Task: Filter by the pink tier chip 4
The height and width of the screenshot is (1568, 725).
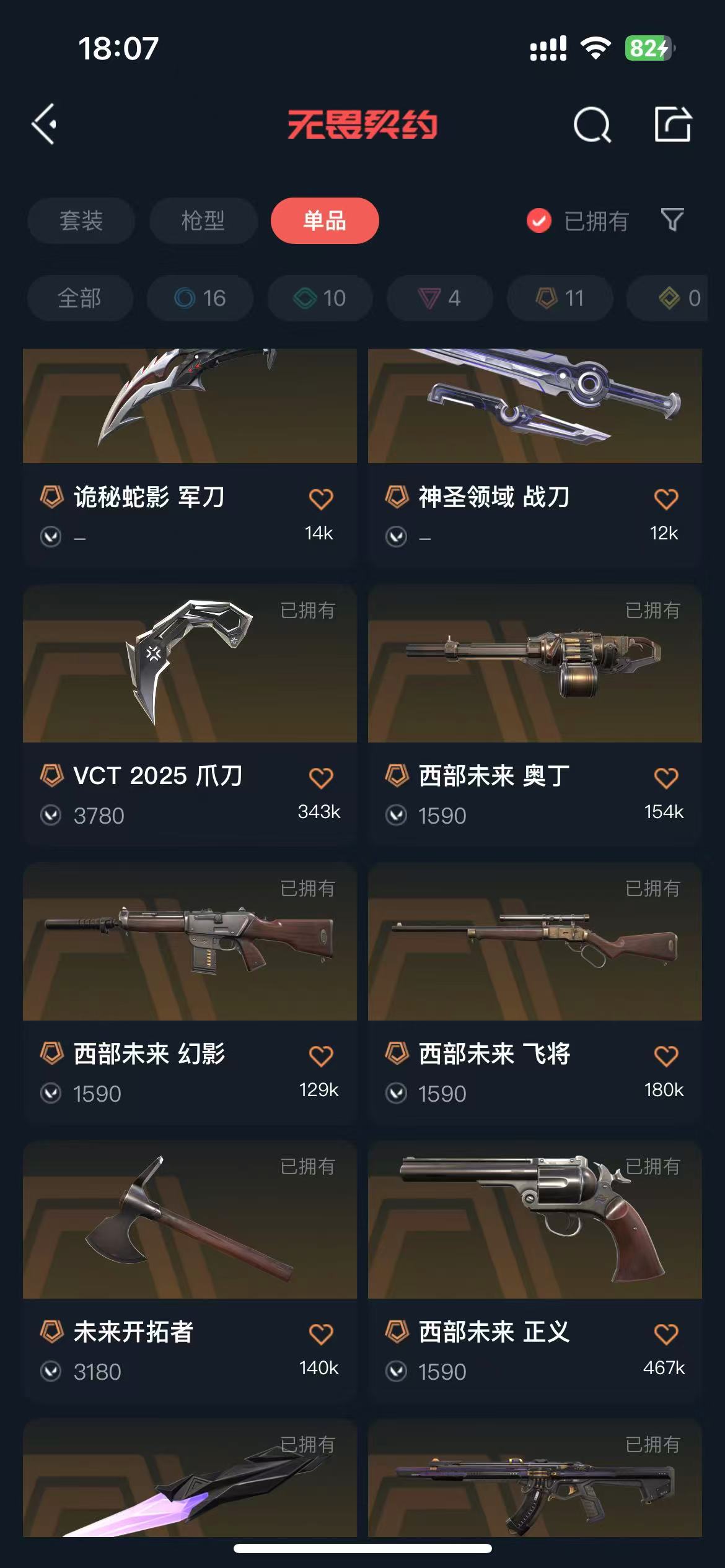Action: [439, 298]
